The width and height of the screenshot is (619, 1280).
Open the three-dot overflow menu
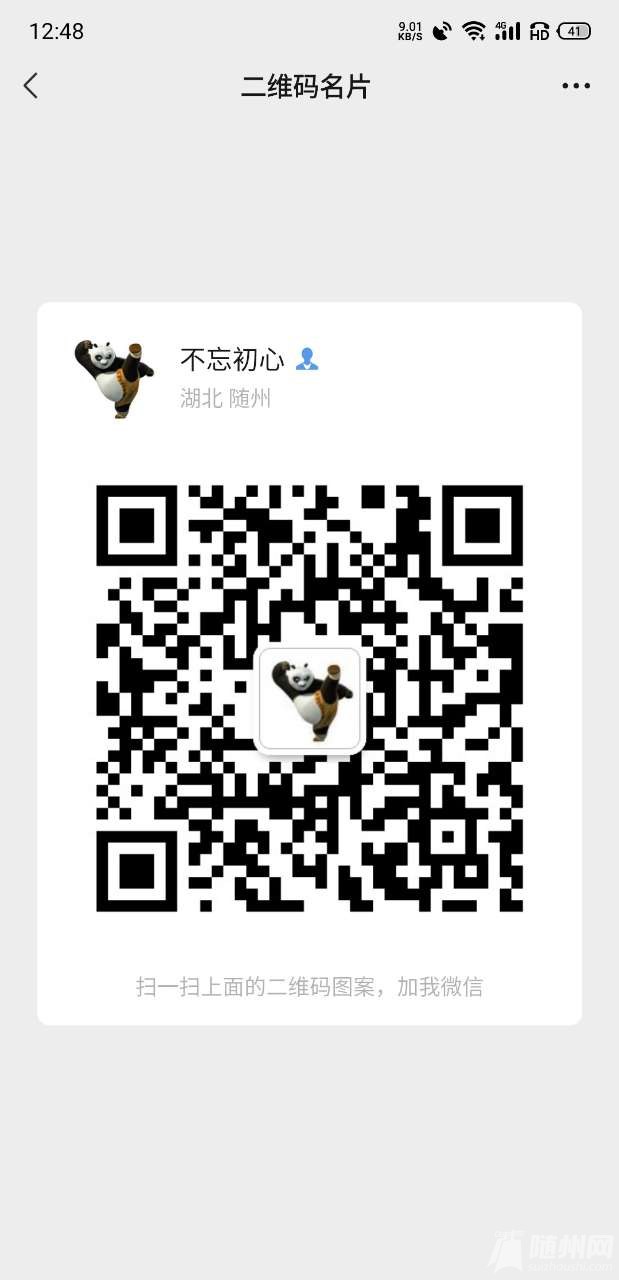pos(576,87)
